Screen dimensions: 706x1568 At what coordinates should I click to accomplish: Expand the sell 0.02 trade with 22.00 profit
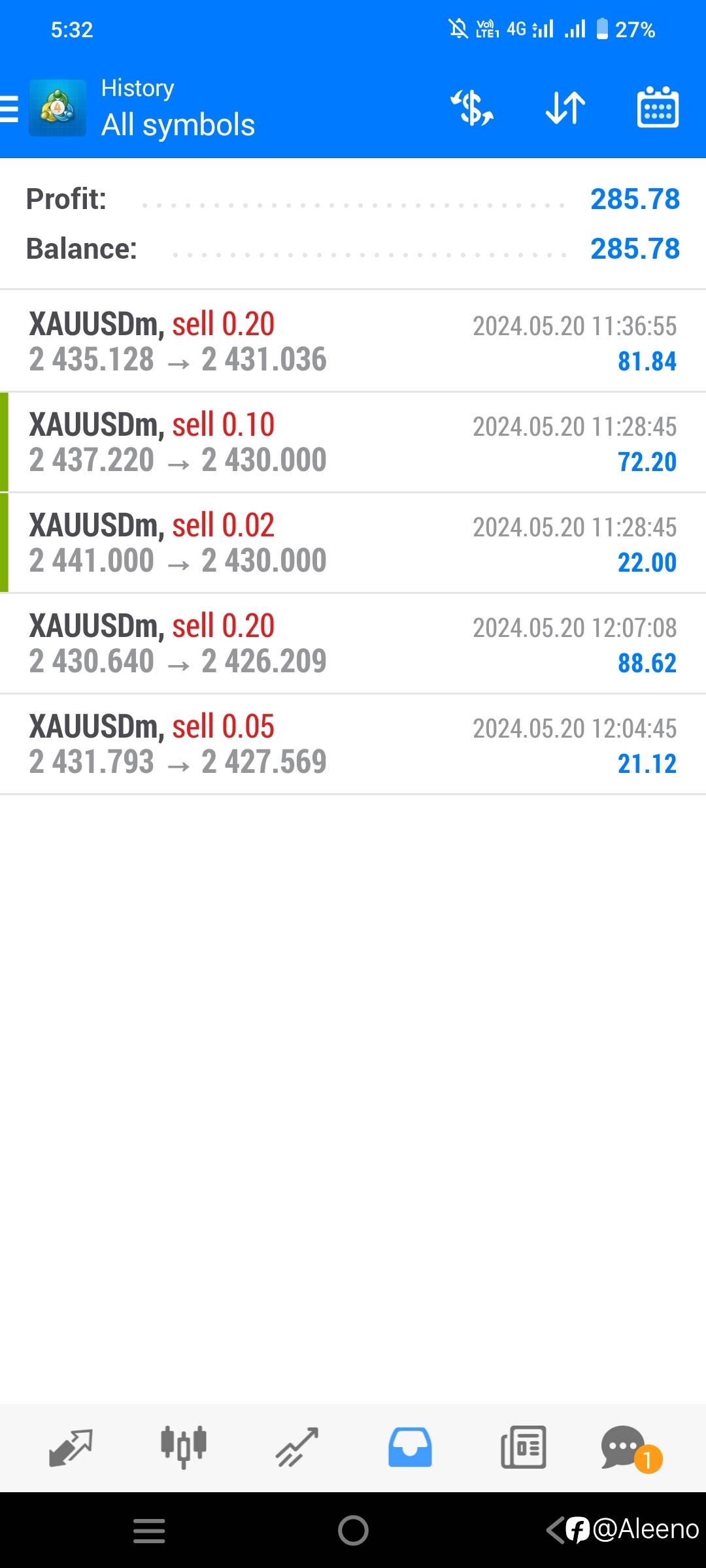tap(353, 543)
